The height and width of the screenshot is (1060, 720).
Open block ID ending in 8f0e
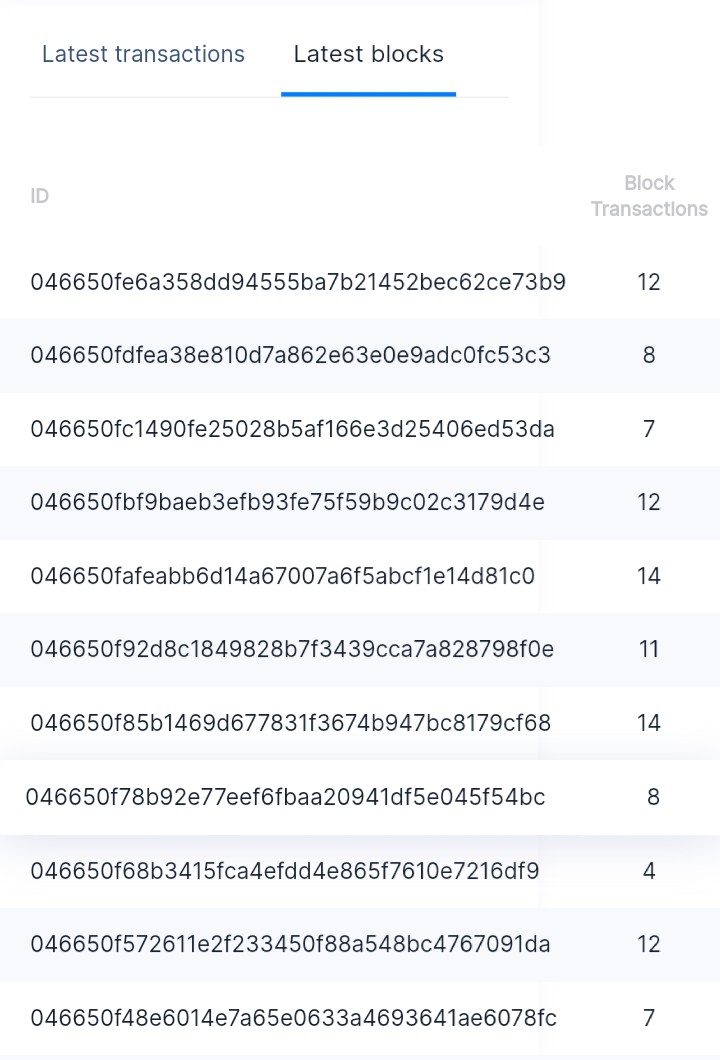292,649
